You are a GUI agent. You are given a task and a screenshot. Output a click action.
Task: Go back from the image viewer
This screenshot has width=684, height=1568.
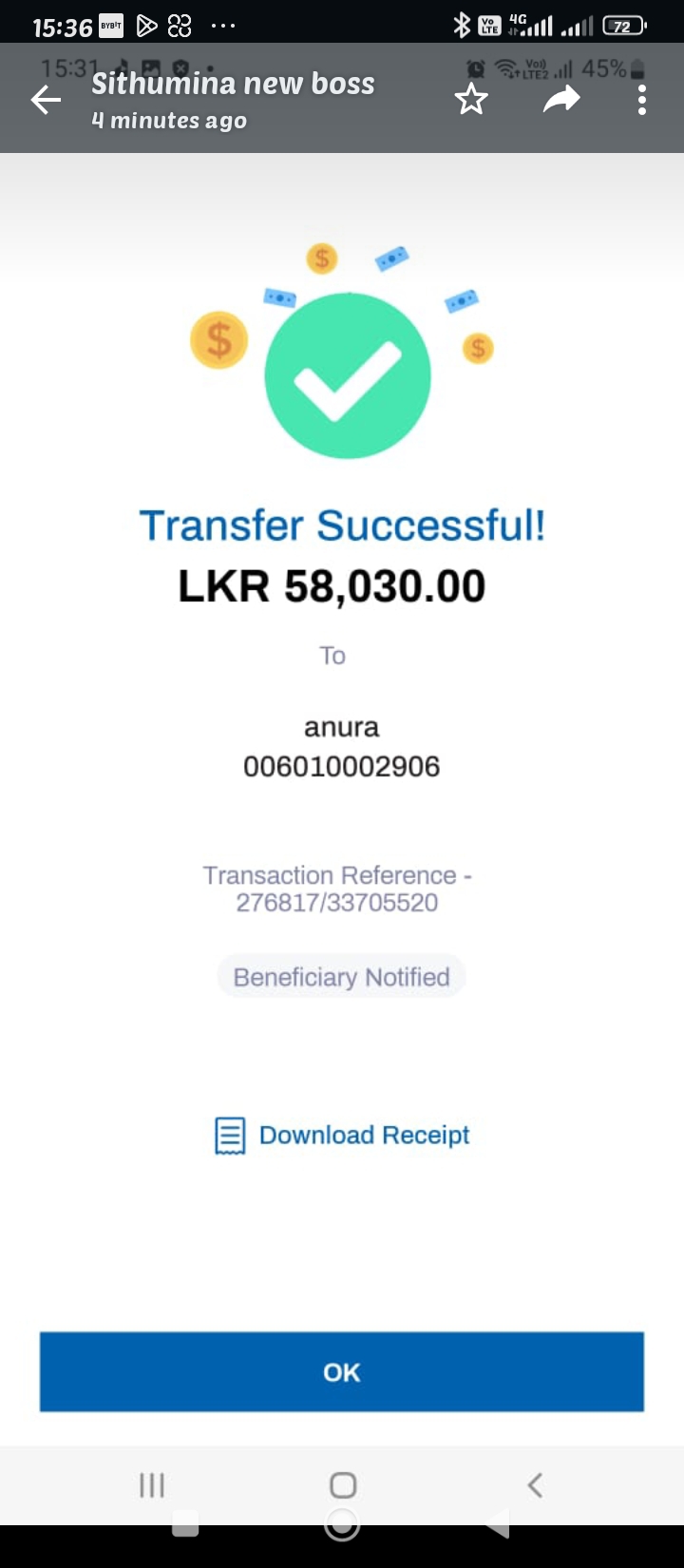pos(46,100)
